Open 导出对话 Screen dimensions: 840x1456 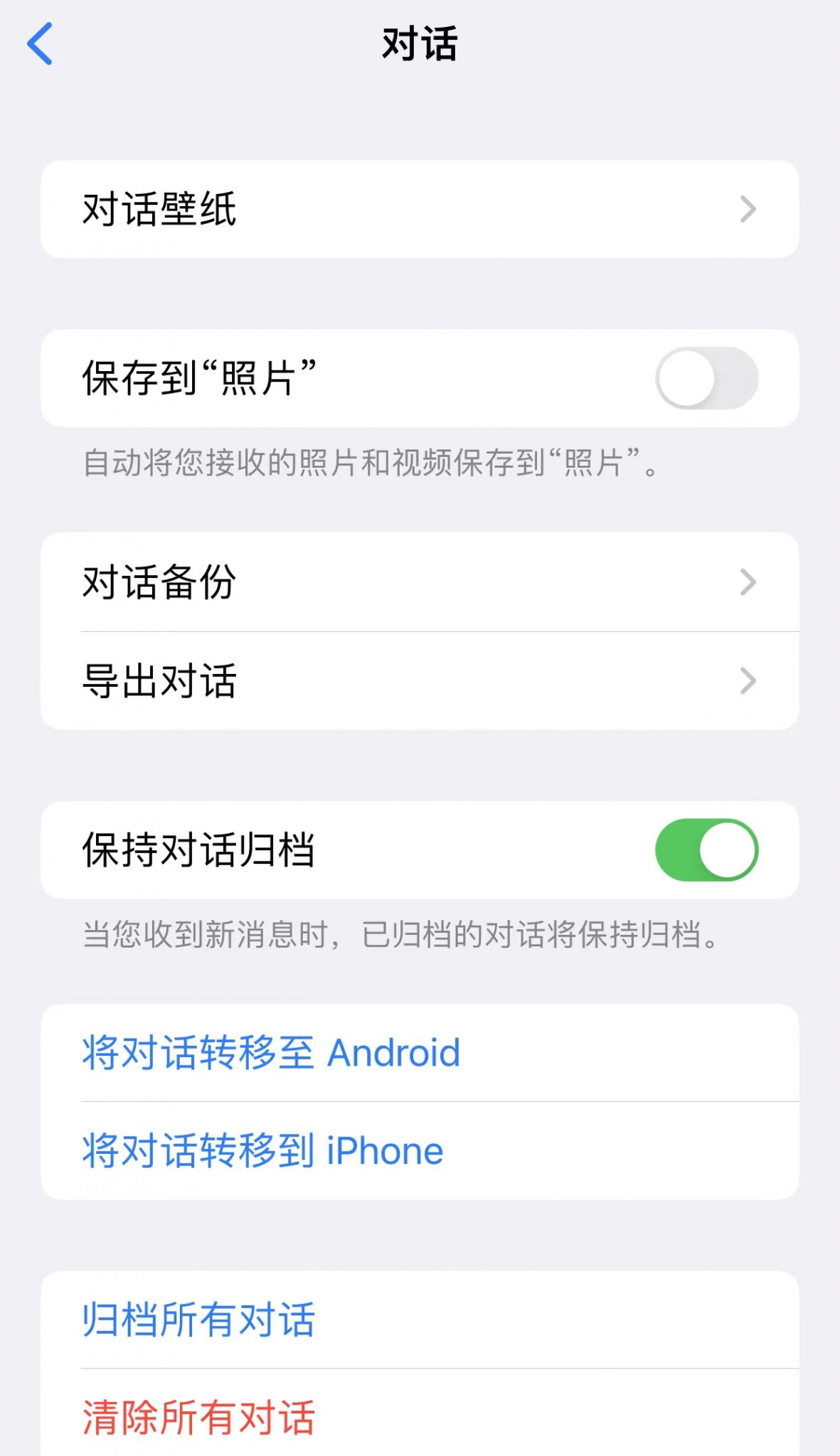coord(420,681)
